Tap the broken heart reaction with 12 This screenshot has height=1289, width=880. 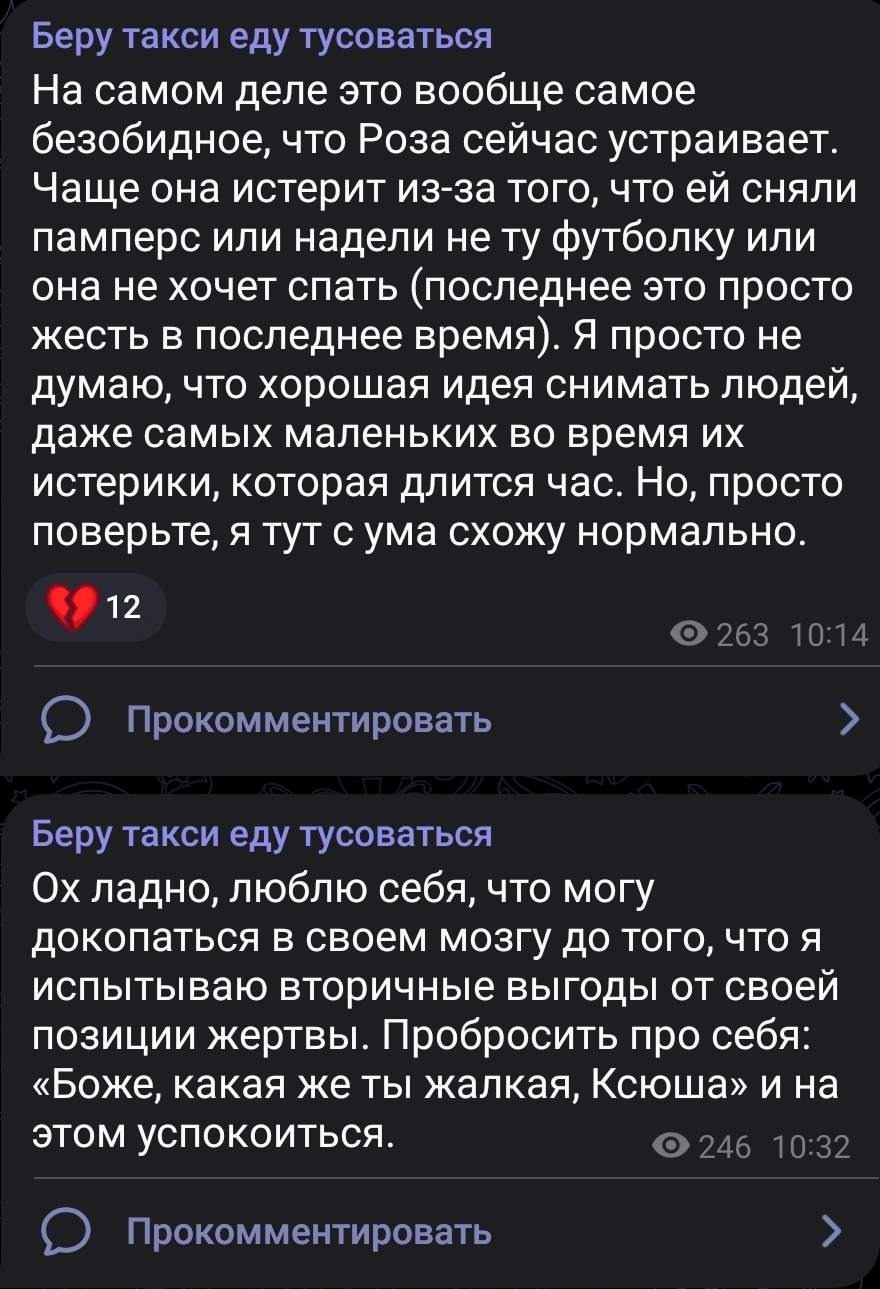94,607
